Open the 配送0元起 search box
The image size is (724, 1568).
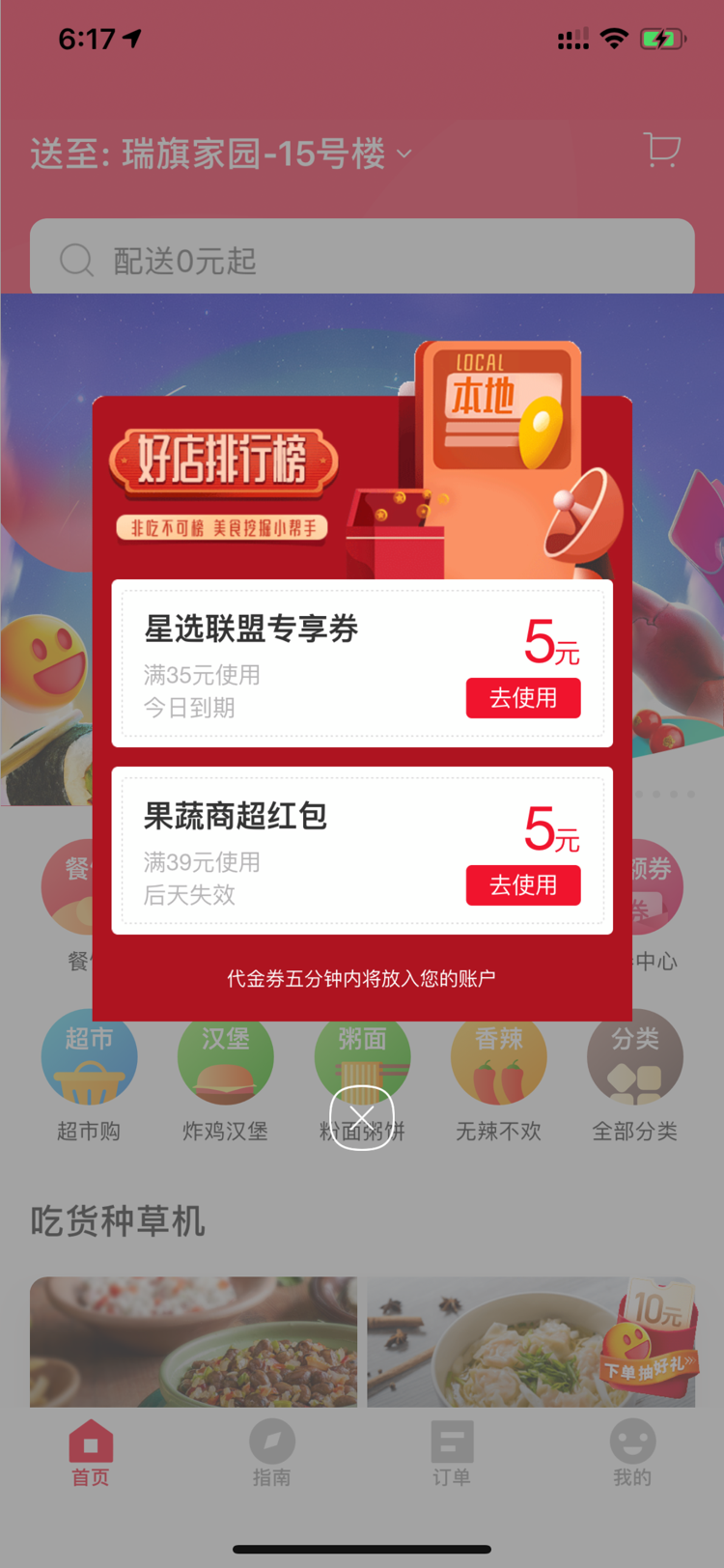(x=362, y=259)
